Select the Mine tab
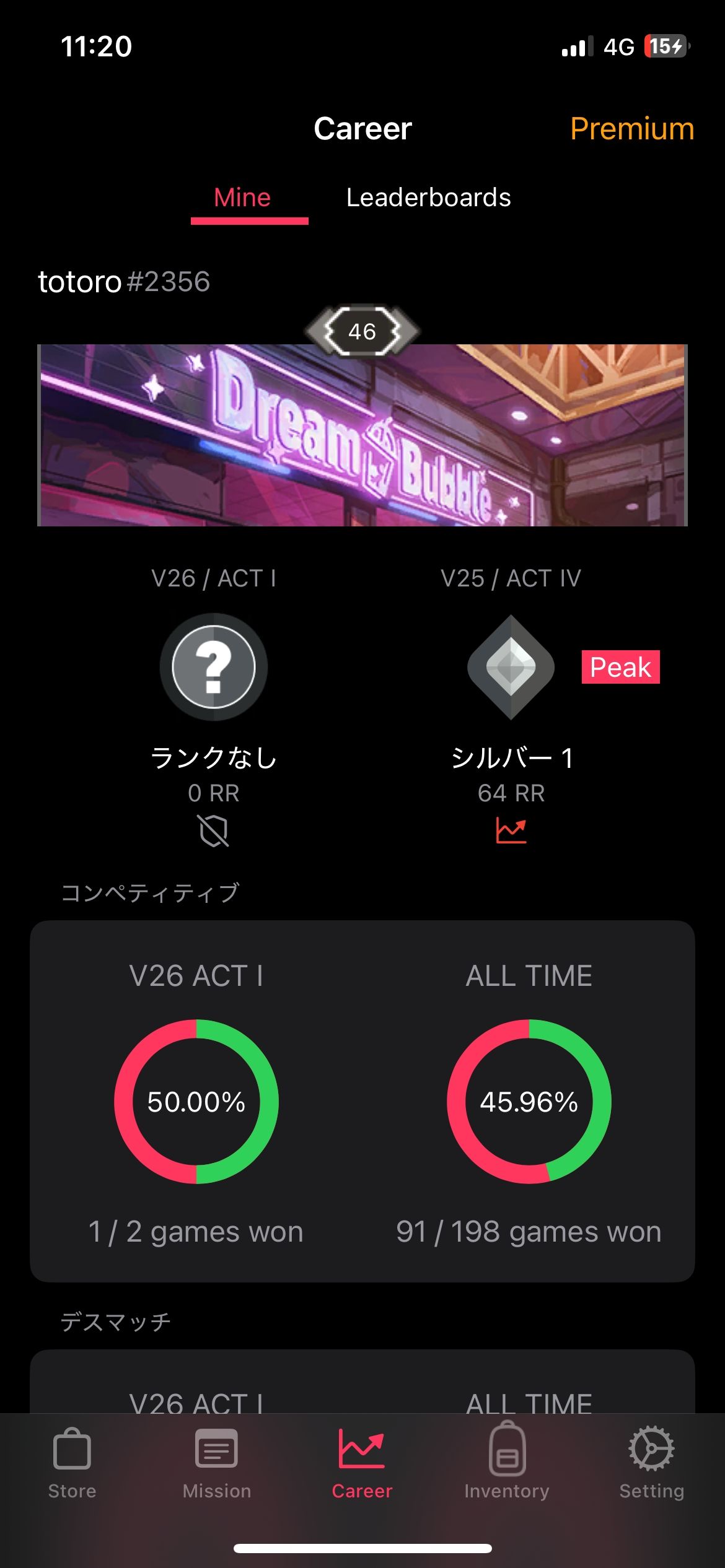725x1568 pixels. 242,198
